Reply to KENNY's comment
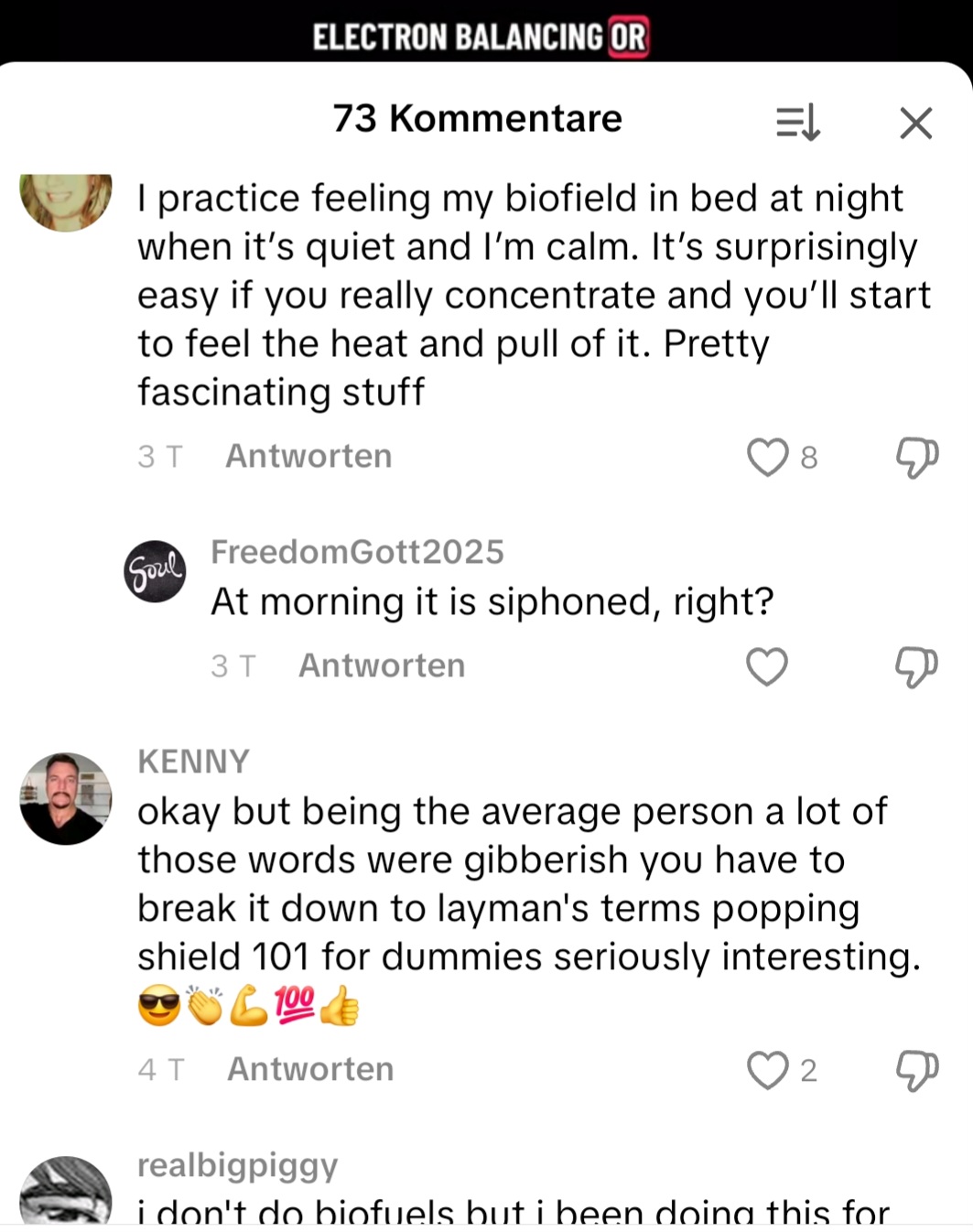The height and width of the screenshot is (1232, 973). [310, 1069]
